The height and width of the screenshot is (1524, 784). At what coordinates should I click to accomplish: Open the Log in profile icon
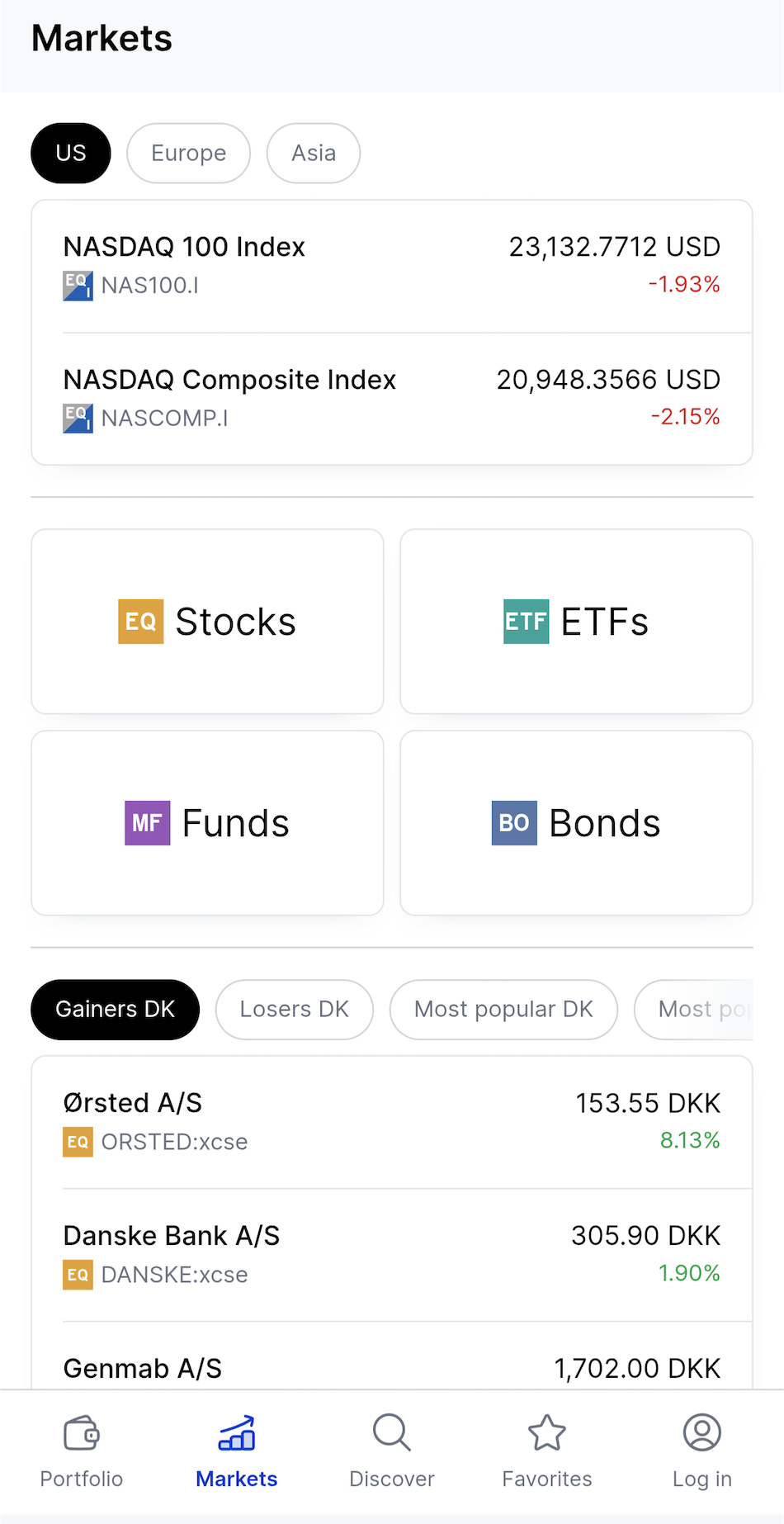701,1434
